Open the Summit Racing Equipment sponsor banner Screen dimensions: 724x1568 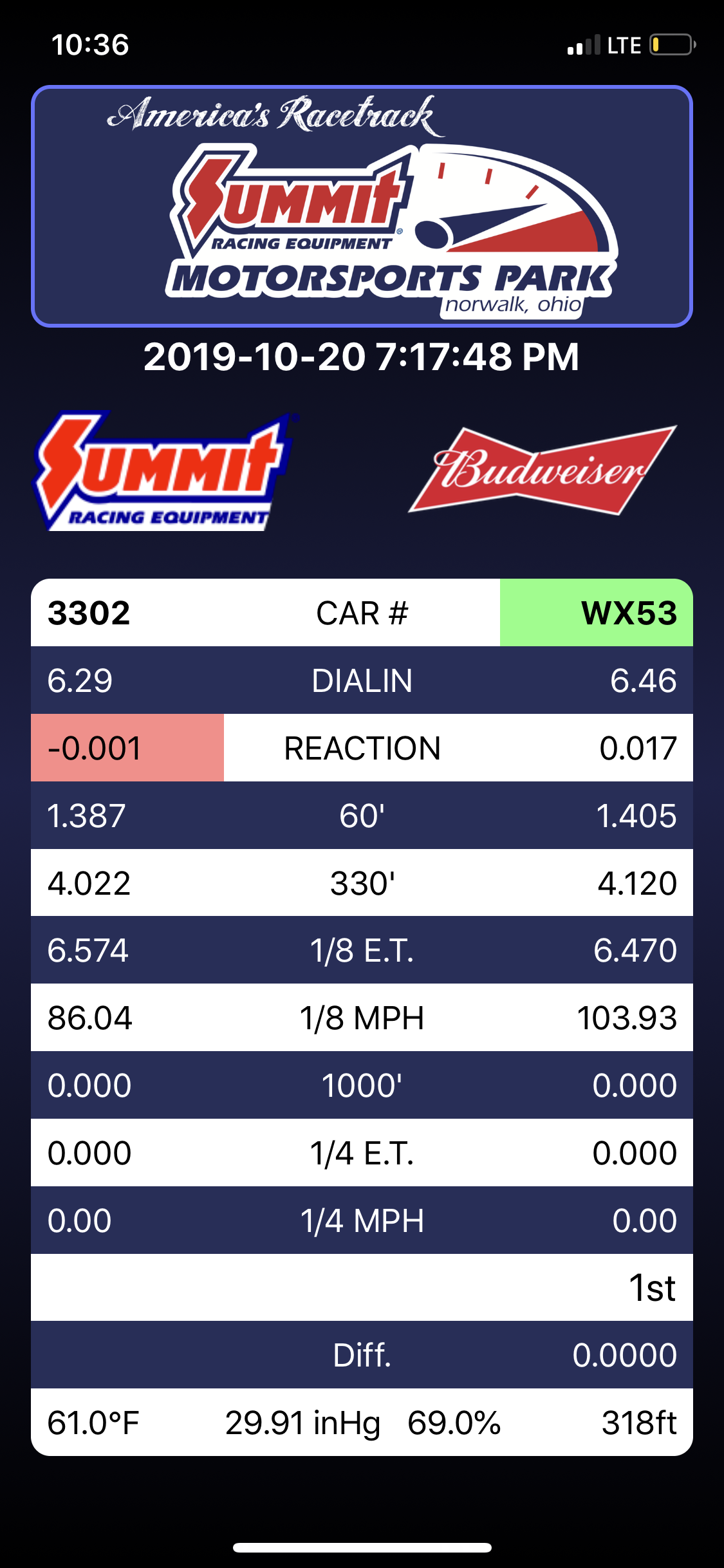(x=164, y=472)
